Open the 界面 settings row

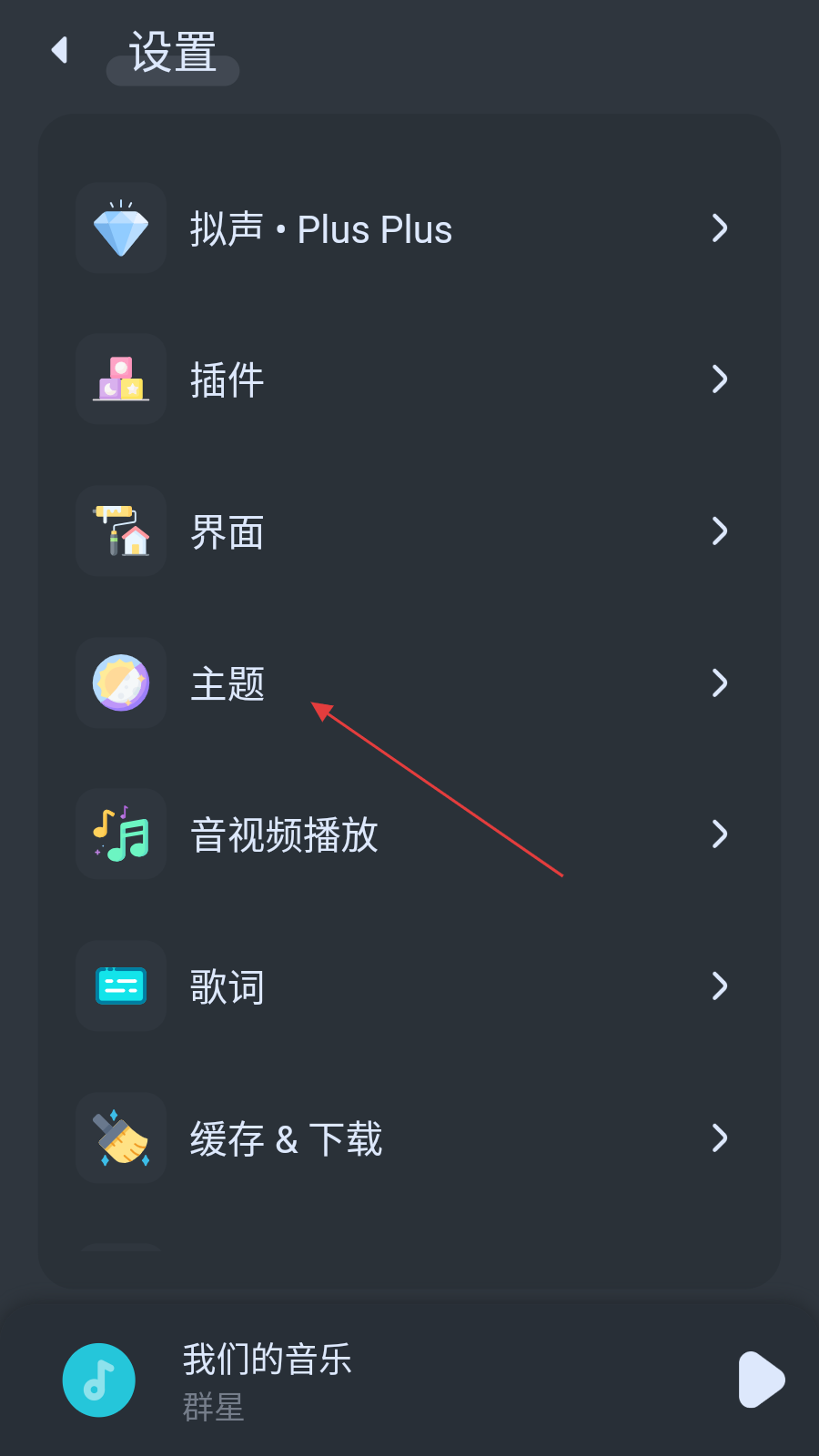409,531
